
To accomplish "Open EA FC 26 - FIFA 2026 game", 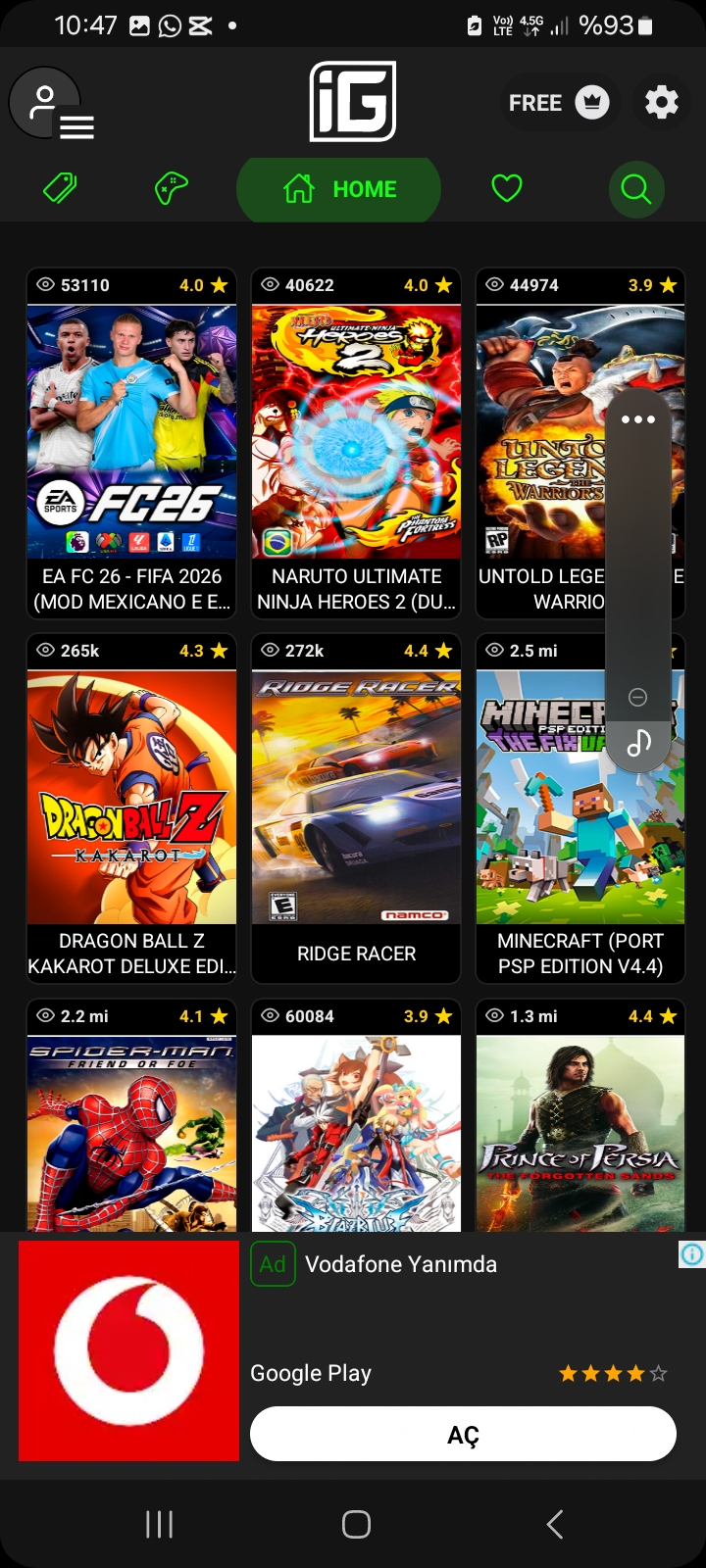I will click(x=131, y=443).
